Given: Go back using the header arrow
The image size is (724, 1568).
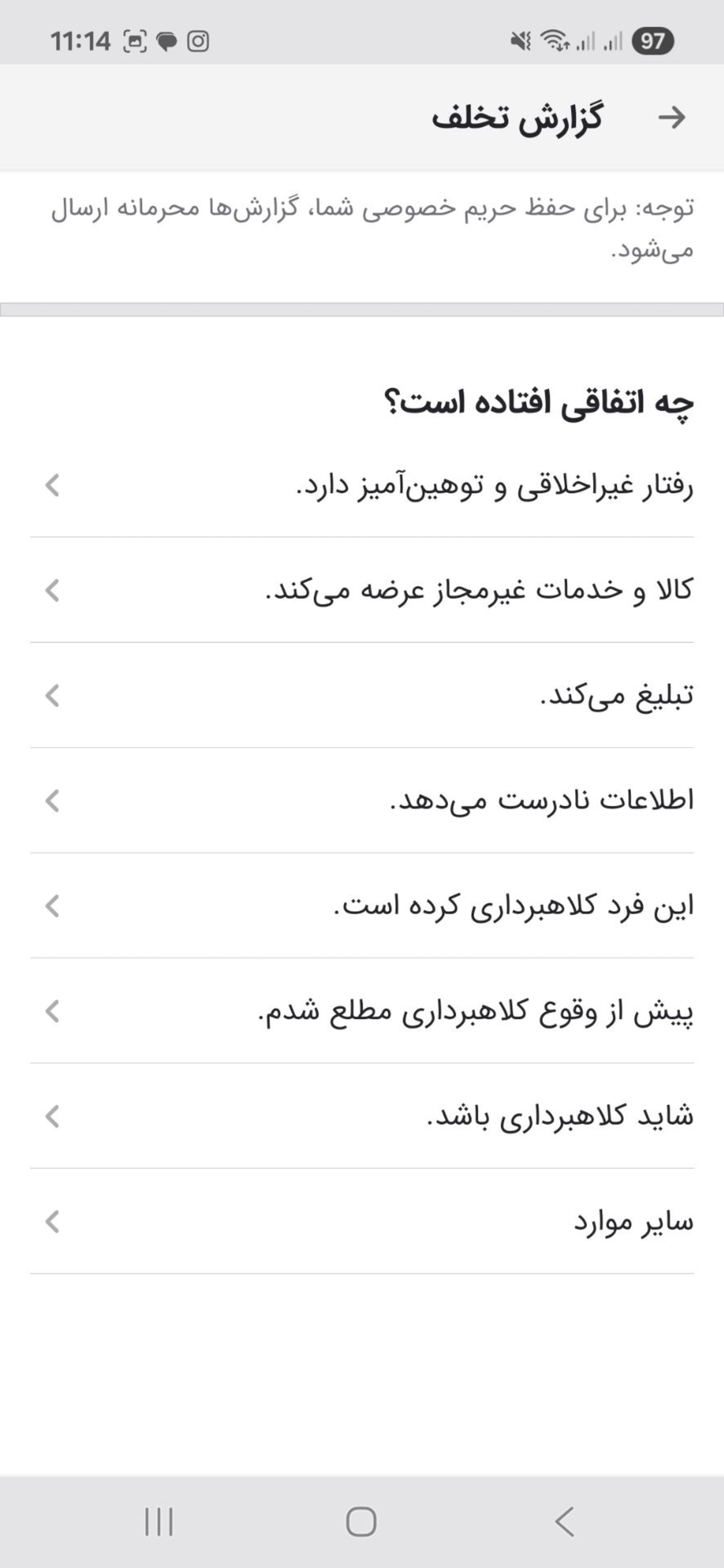Looking at the screenshot, I should point(672,118).
